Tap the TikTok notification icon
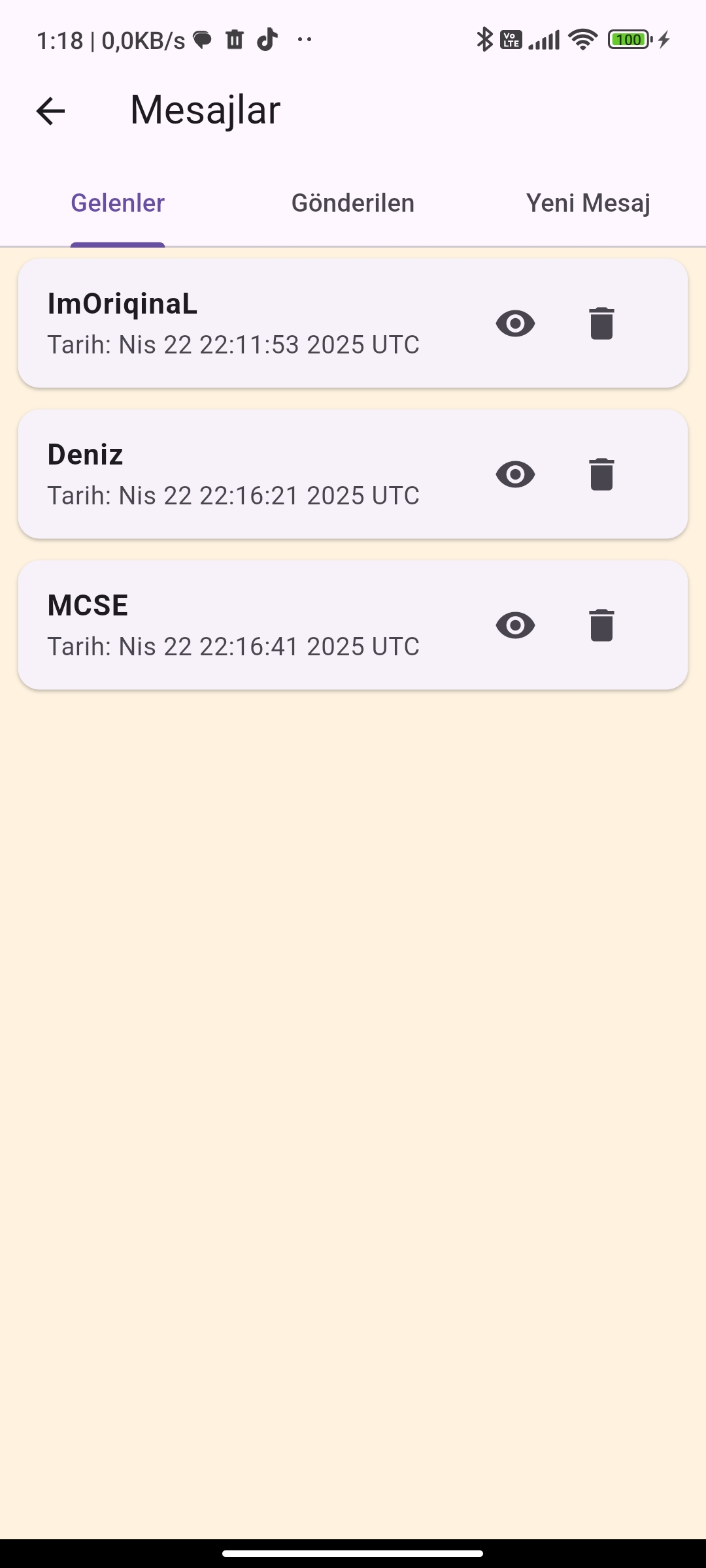 pyautogui.click(x=267, y=39)
